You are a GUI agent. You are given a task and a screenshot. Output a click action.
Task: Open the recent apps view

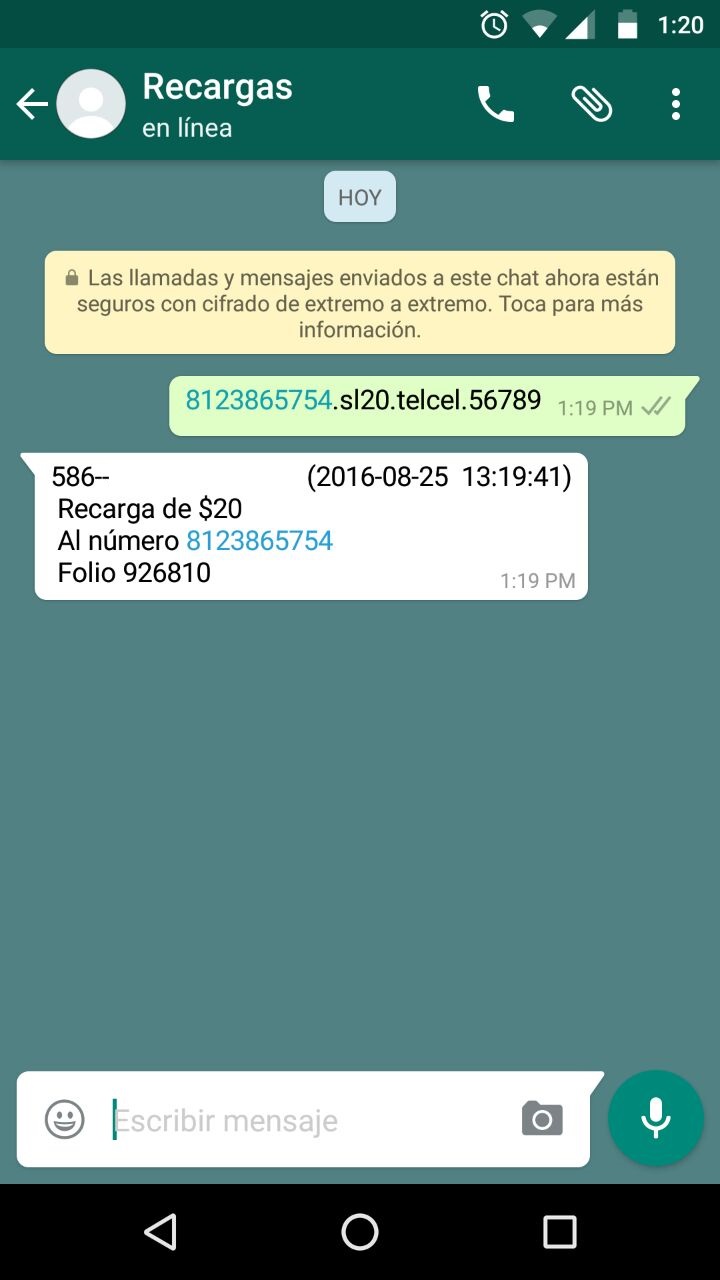560,1232
